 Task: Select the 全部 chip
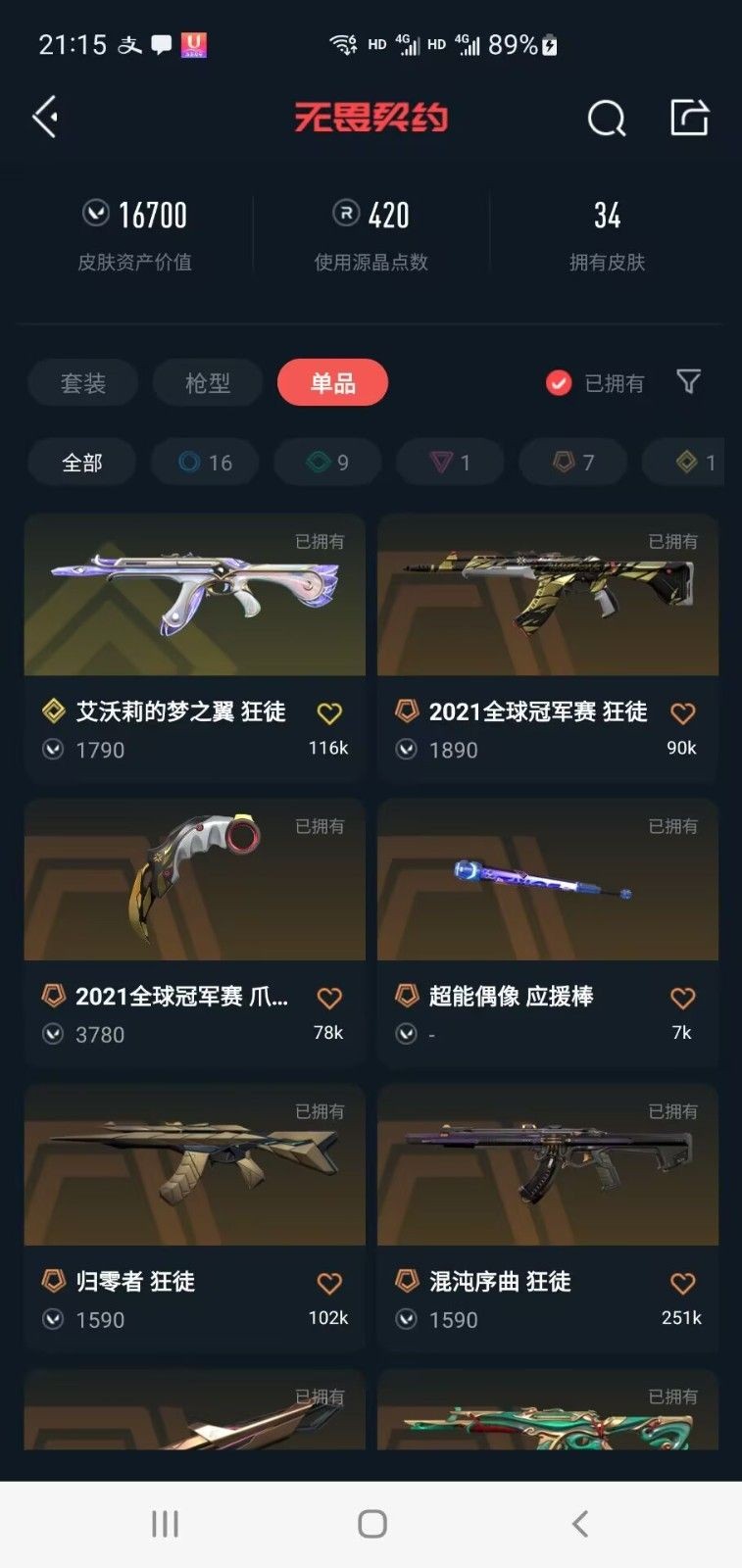82,462
